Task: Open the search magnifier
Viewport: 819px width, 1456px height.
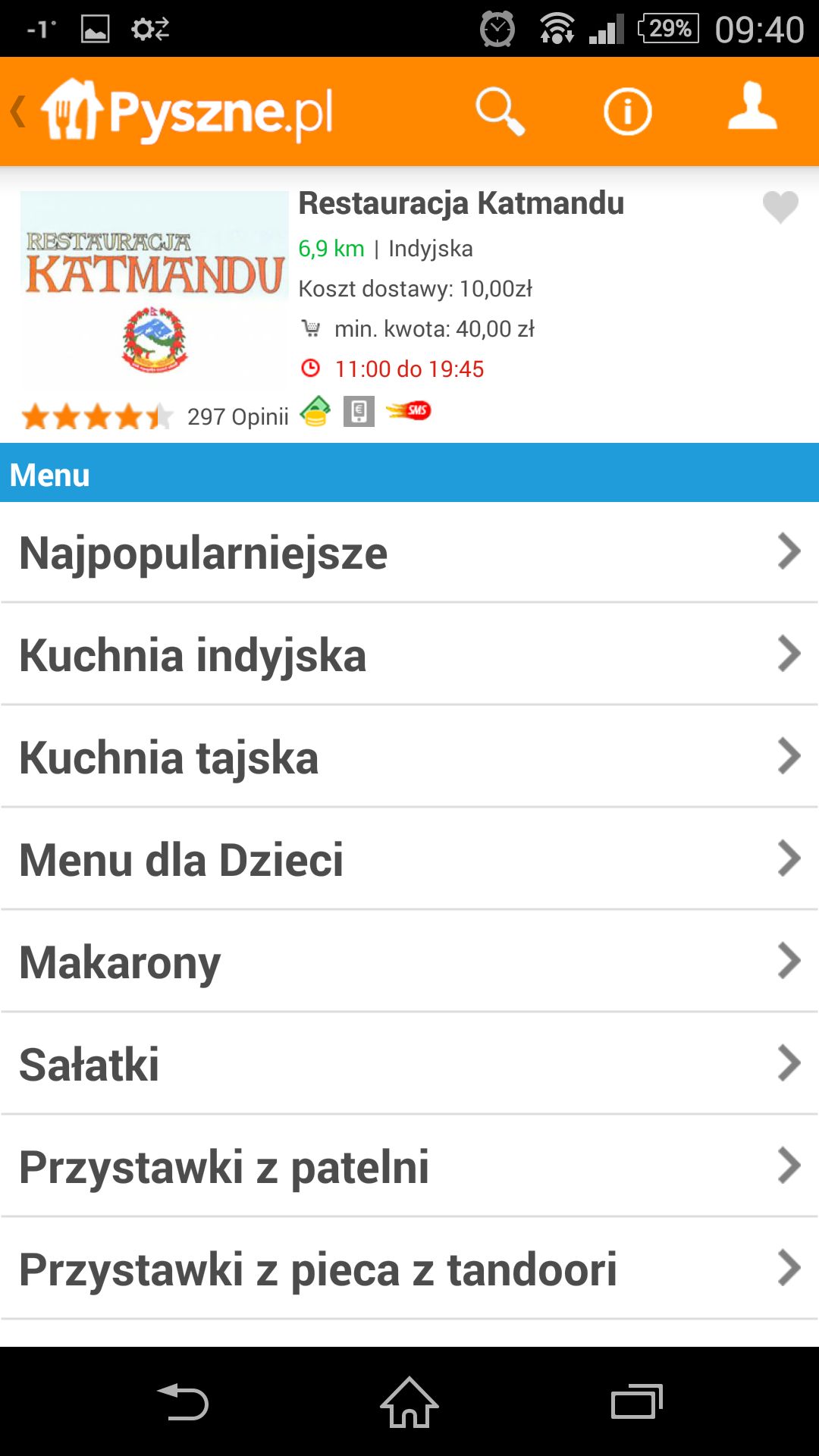Action: pyautogui.click(x=500, y=111)
